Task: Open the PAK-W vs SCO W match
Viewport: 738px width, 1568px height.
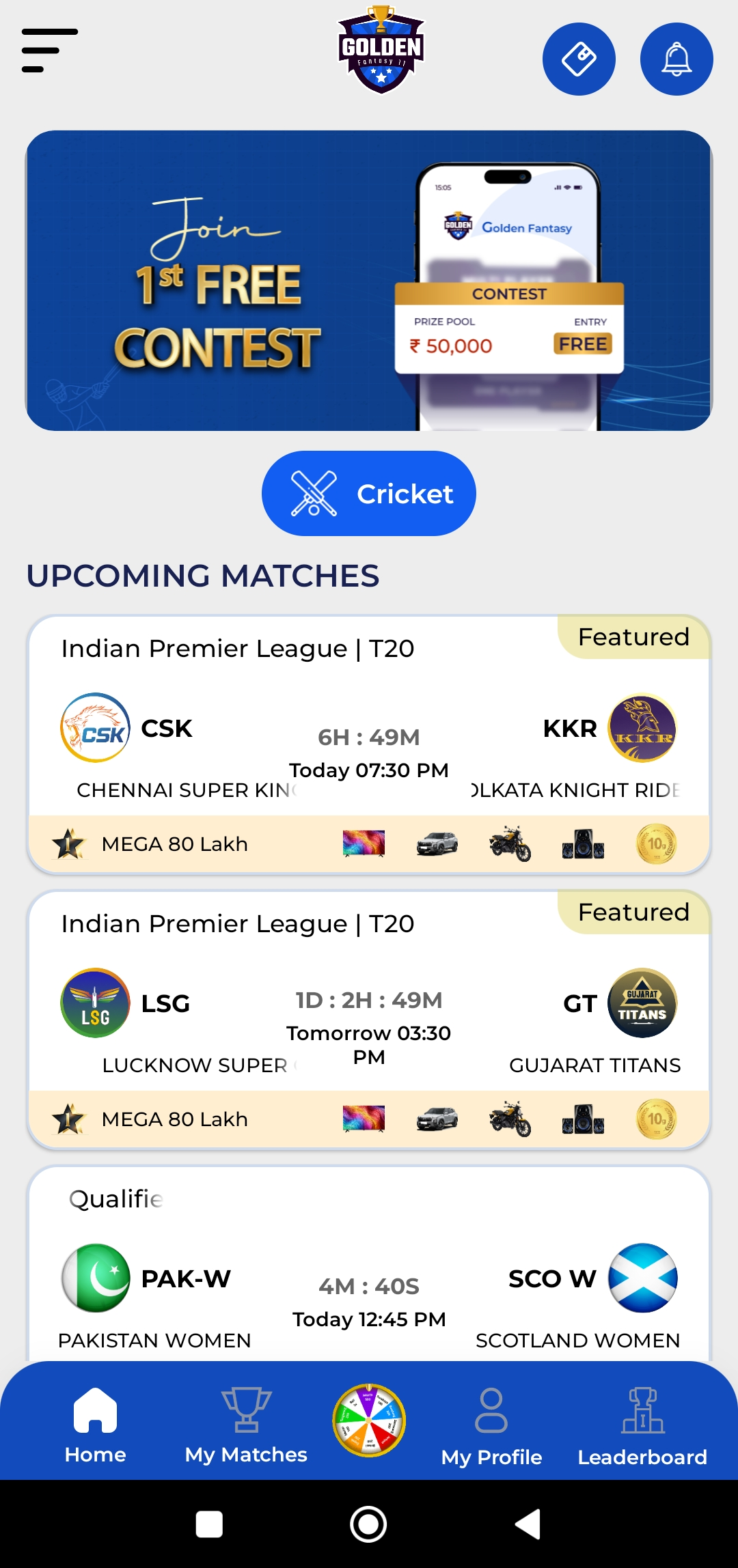Action: click(x=369, y=1291)
